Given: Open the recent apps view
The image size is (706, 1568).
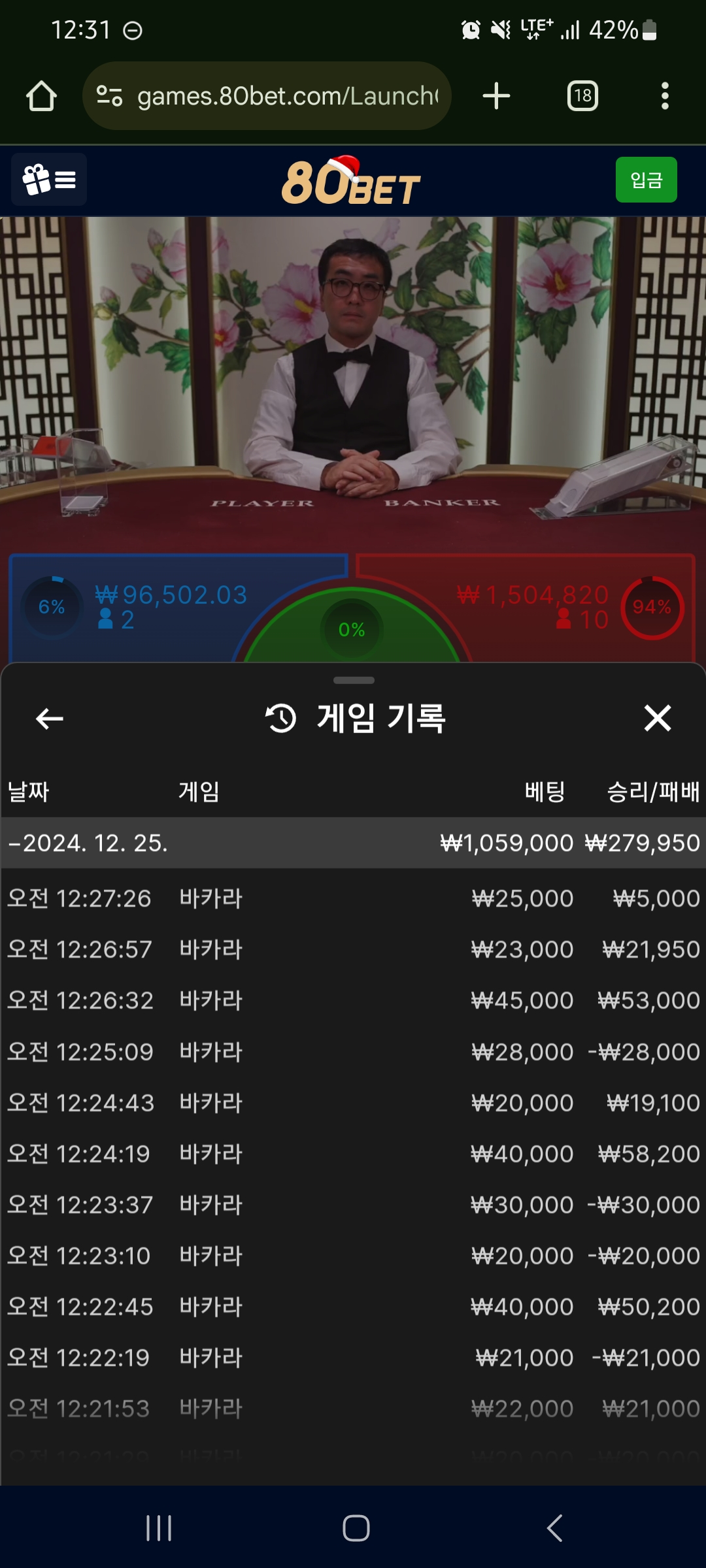Looking at the screenshot, I should (159, 1528).
